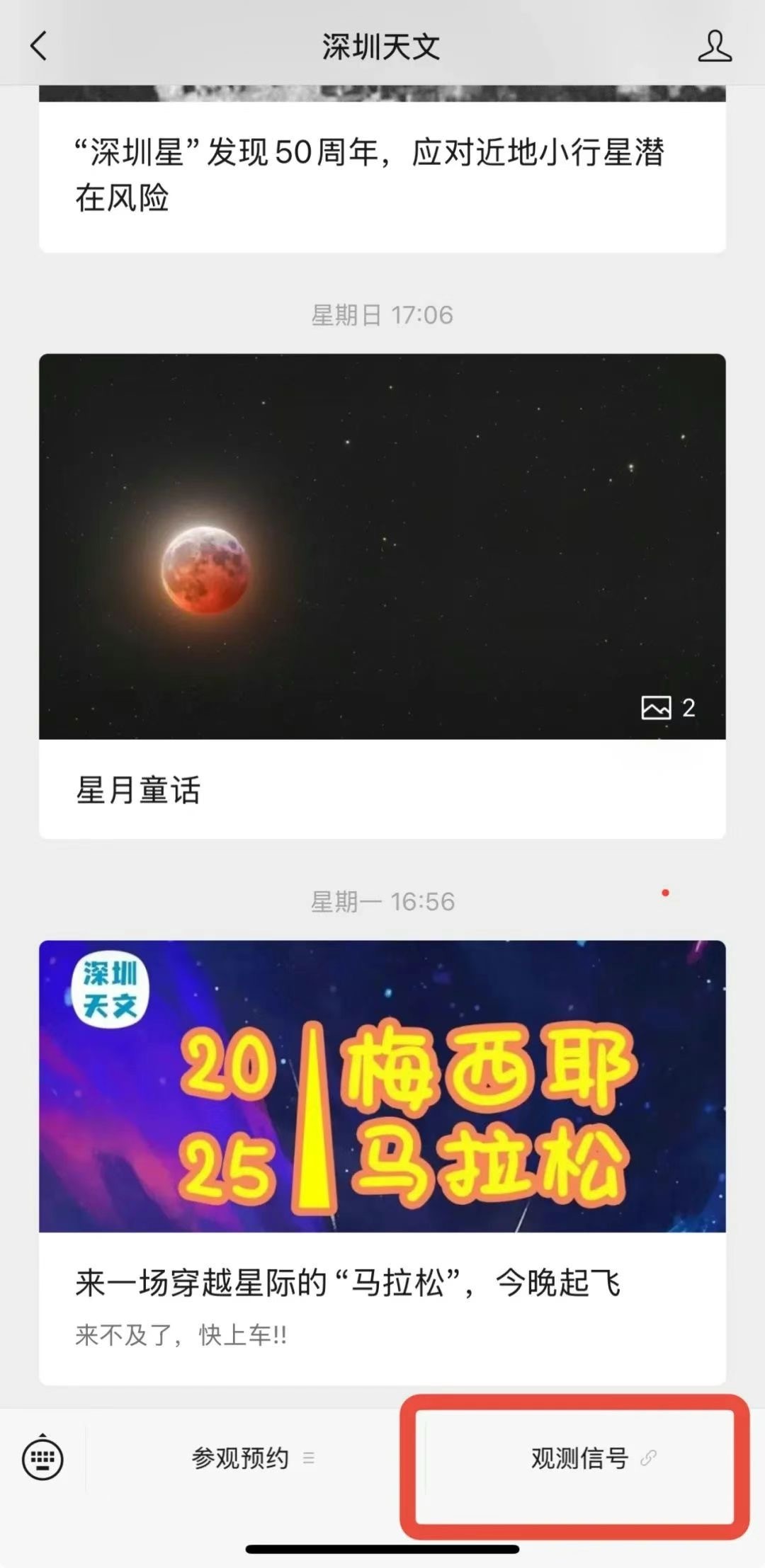The width and height of the screenshot is (765, 1568).
Task: Switch to keyboard input mode
Action: (42, 1458)
